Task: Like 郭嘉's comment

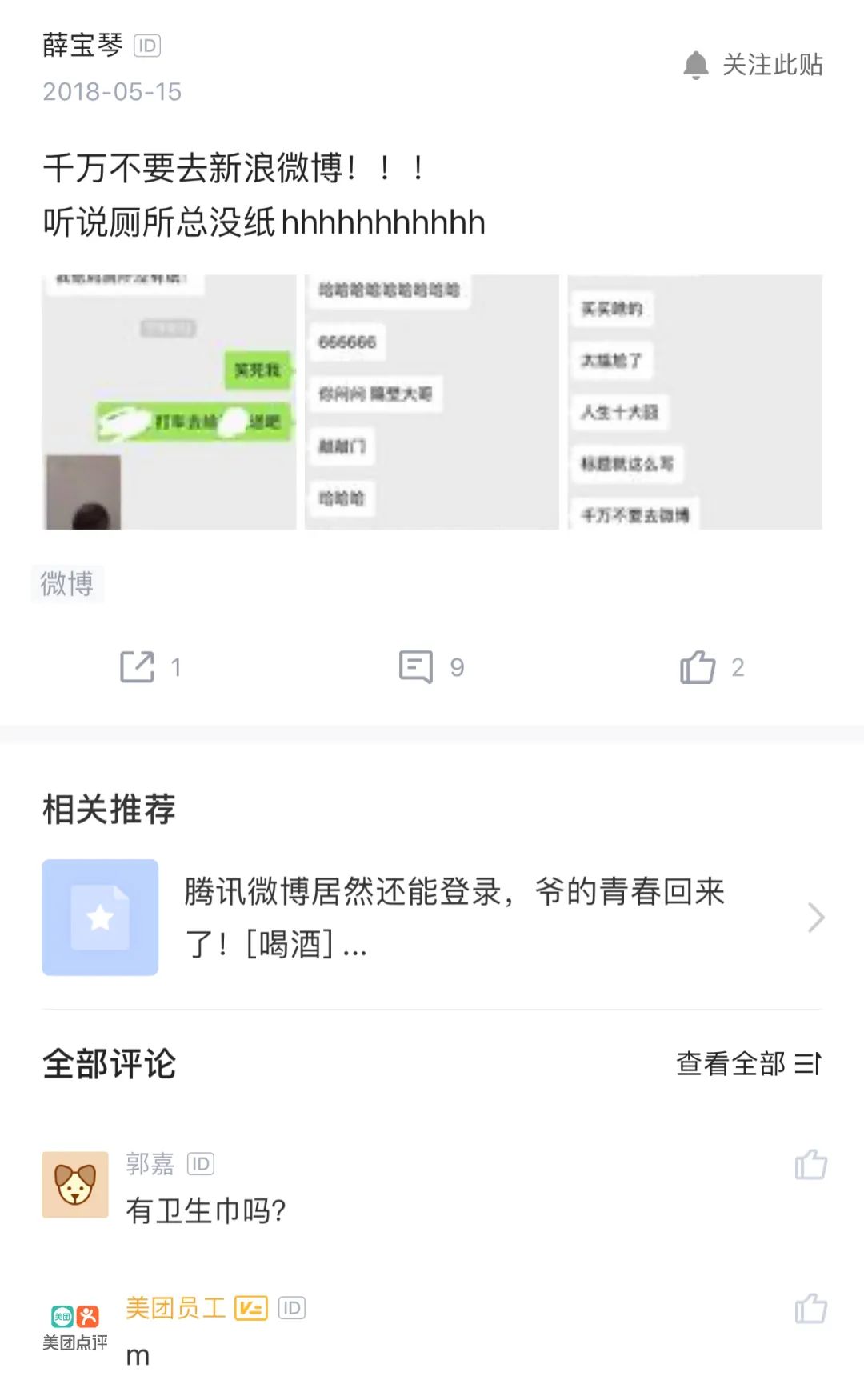Action: coord(810,1165)
